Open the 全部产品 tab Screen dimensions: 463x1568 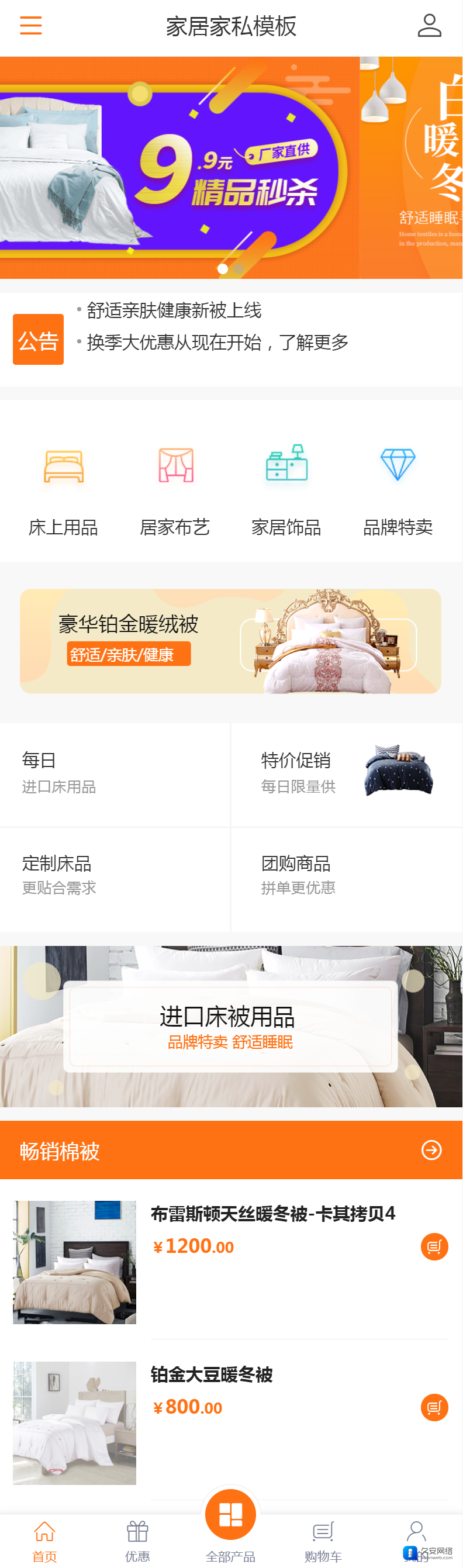pos(230,1523)
